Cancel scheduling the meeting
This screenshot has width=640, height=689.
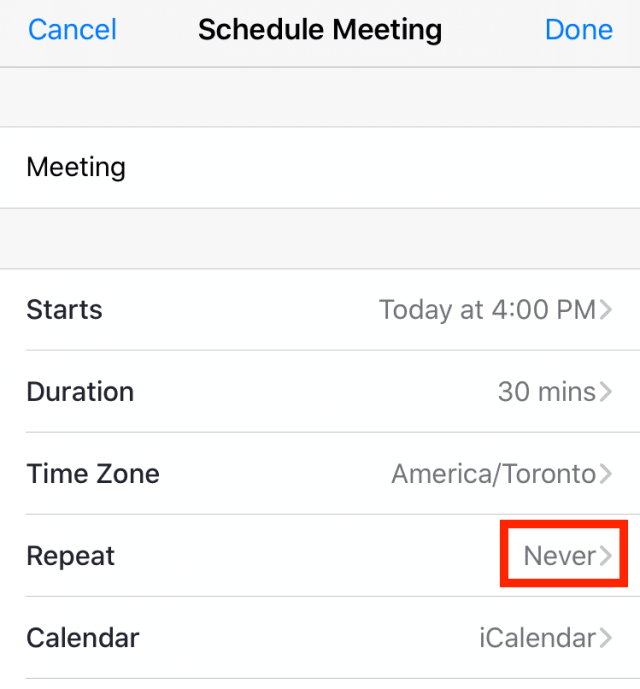pos(72,30)
